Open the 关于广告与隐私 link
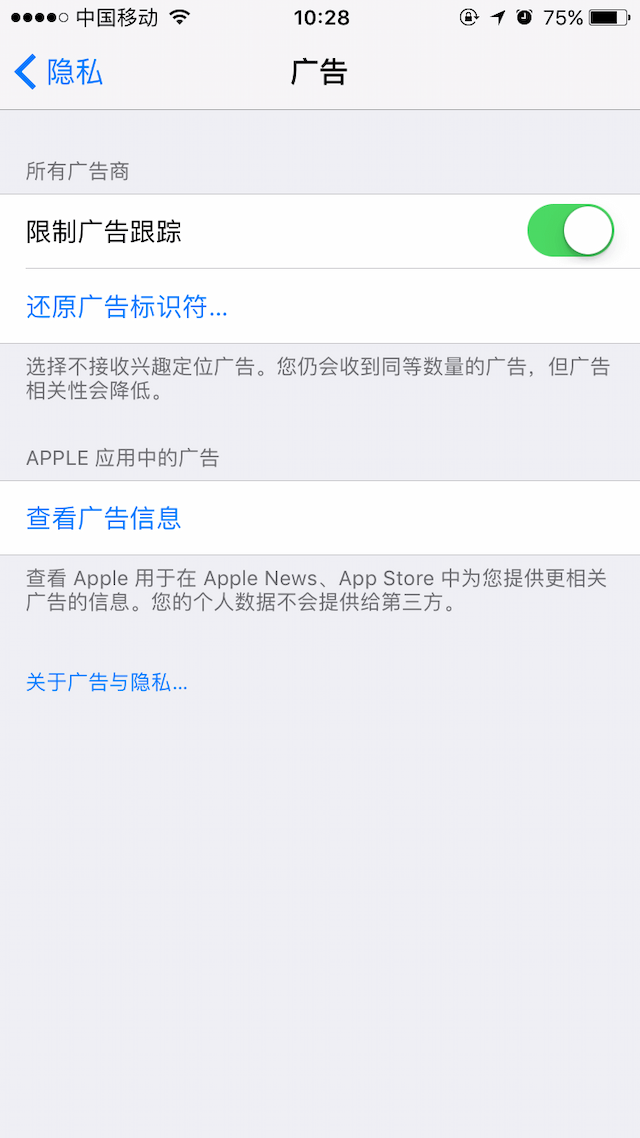 click(107, 683)
